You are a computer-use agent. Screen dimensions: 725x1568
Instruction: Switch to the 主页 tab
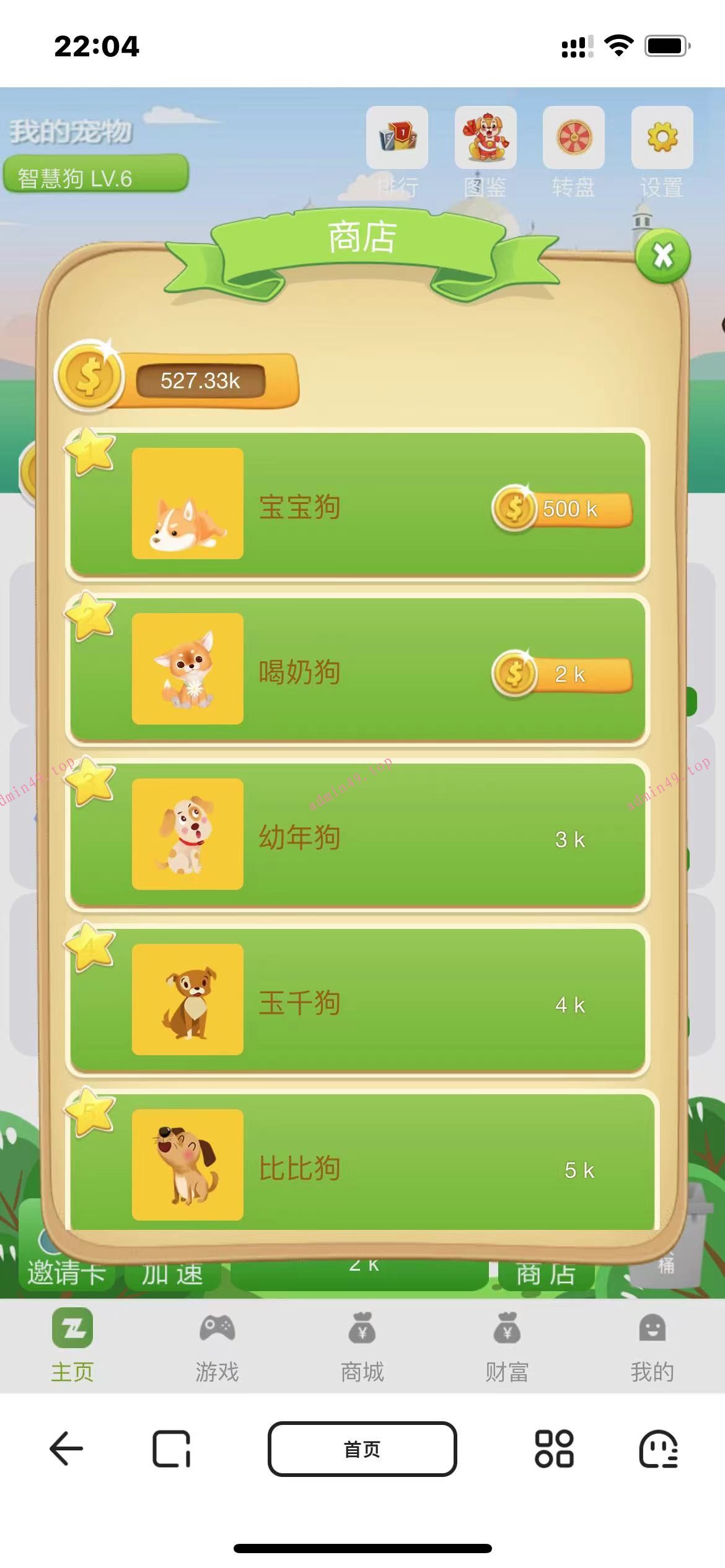coord(72,1343)
